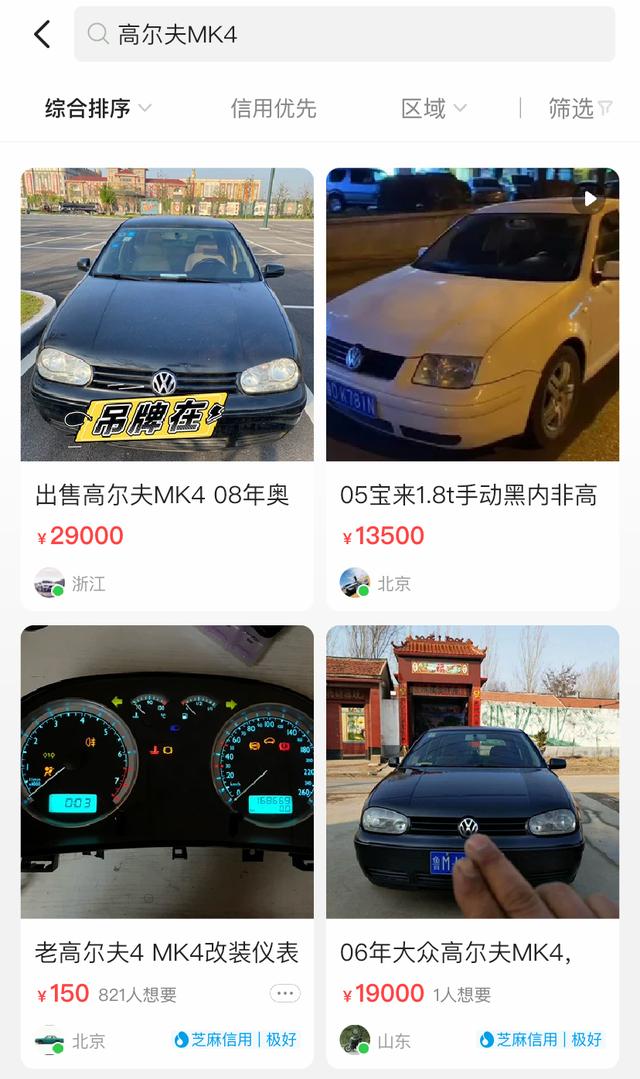Tap the search box with 高尔夫MK4
Image resolution: width=640 pixels, height=1079 pixels.
tap(344, 35)
